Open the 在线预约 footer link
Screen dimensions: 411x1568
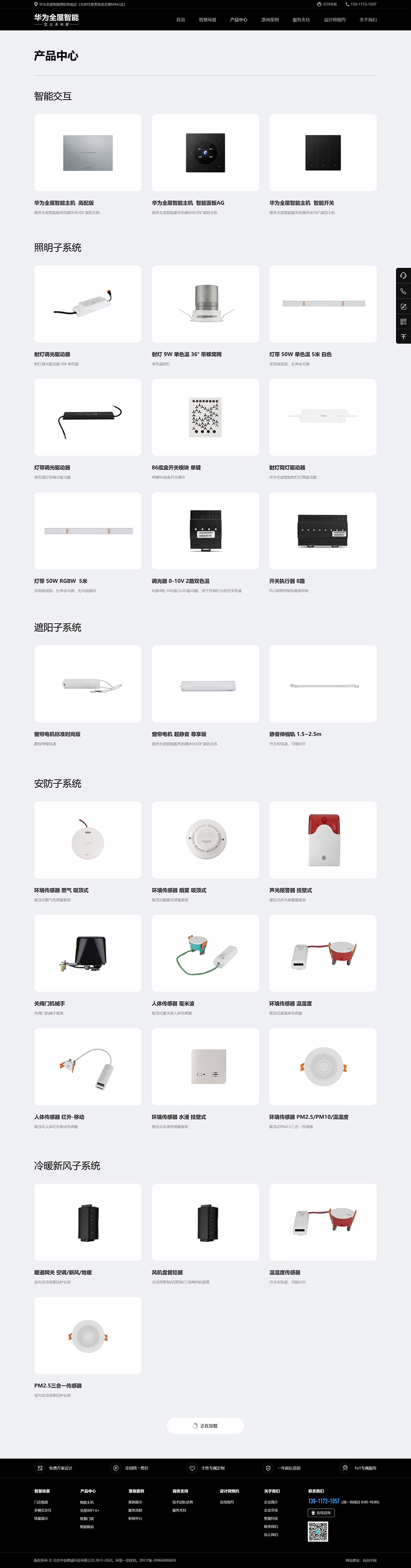click(x=227, y=1502)
